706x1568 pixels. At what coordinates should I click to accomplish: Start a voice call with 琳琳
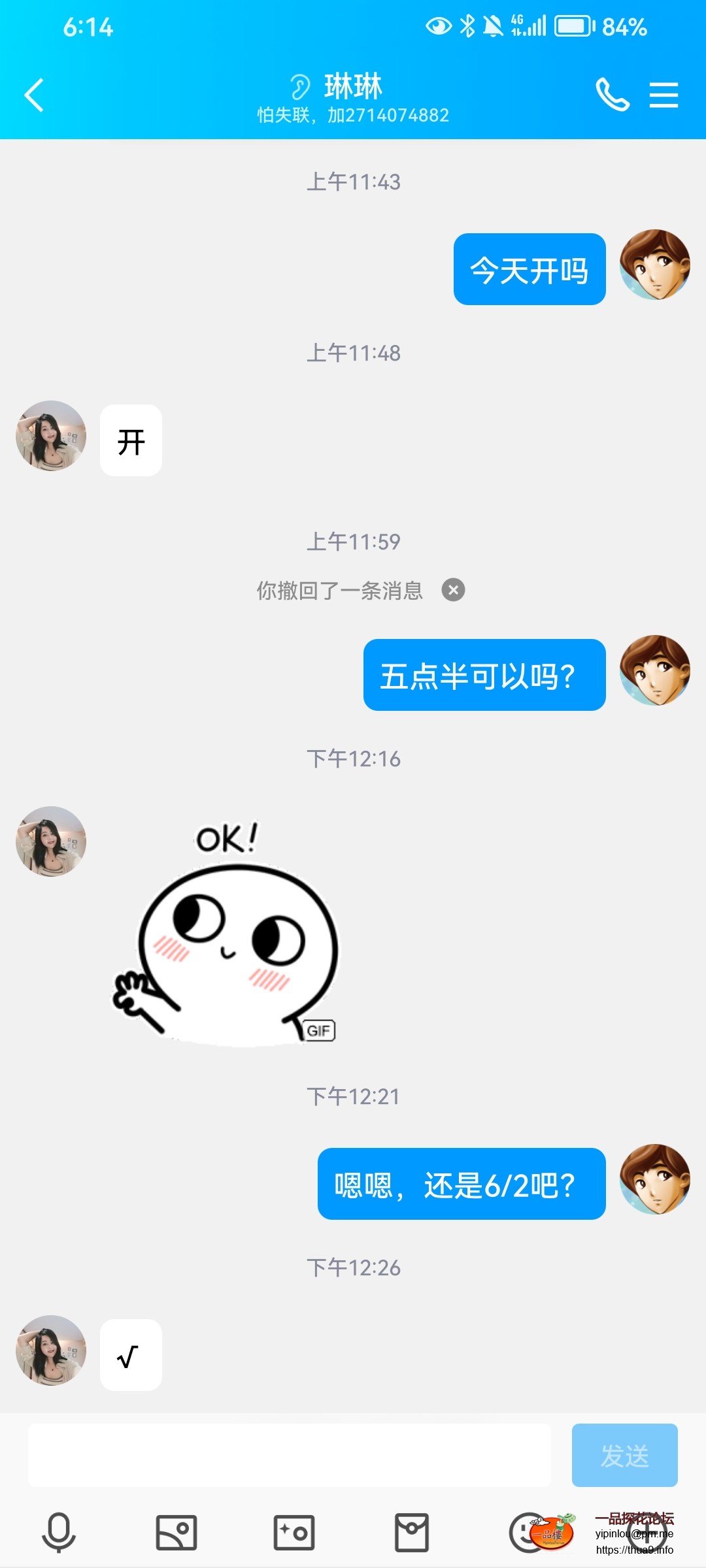coord(613,95)
